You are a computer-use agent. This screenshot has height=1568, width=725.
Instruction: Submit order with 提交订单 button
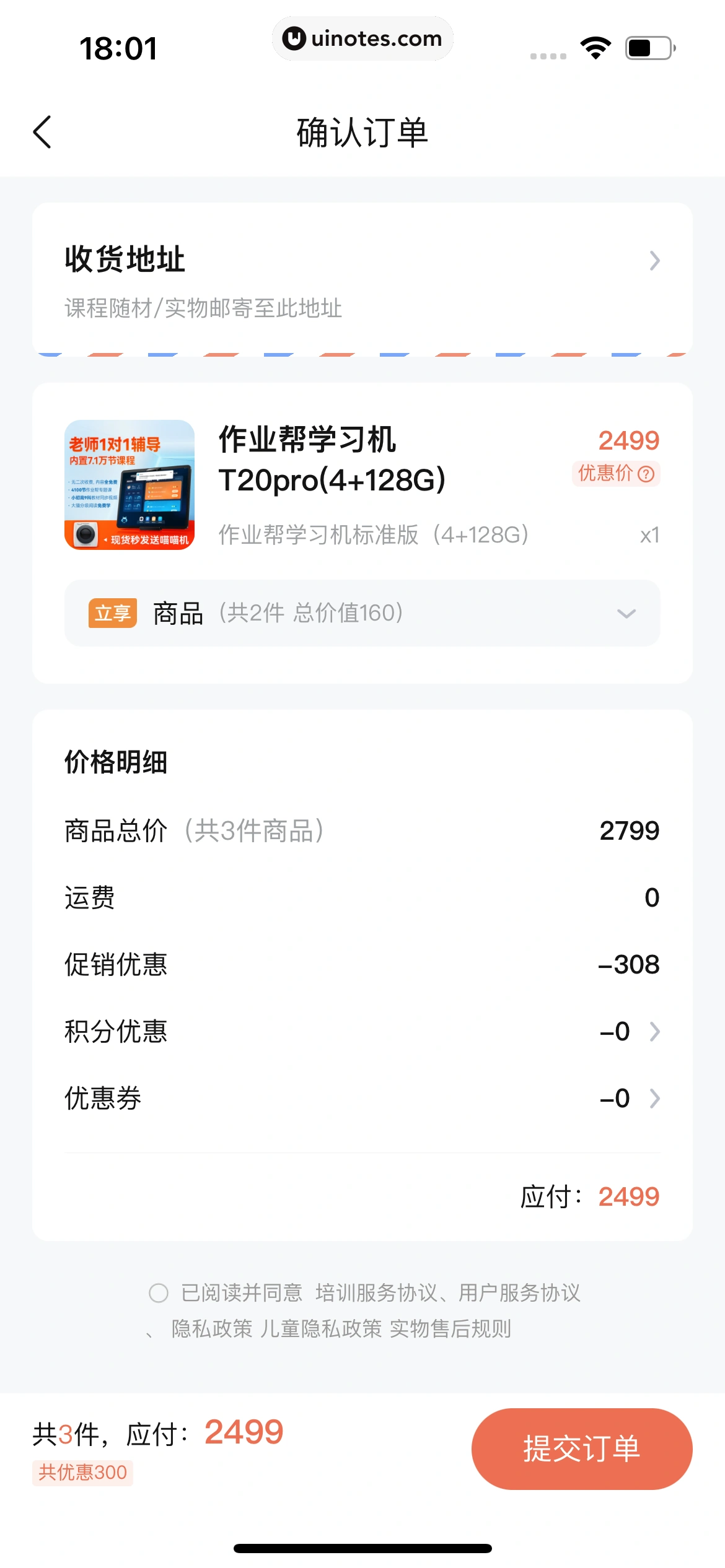point(581,1449)
